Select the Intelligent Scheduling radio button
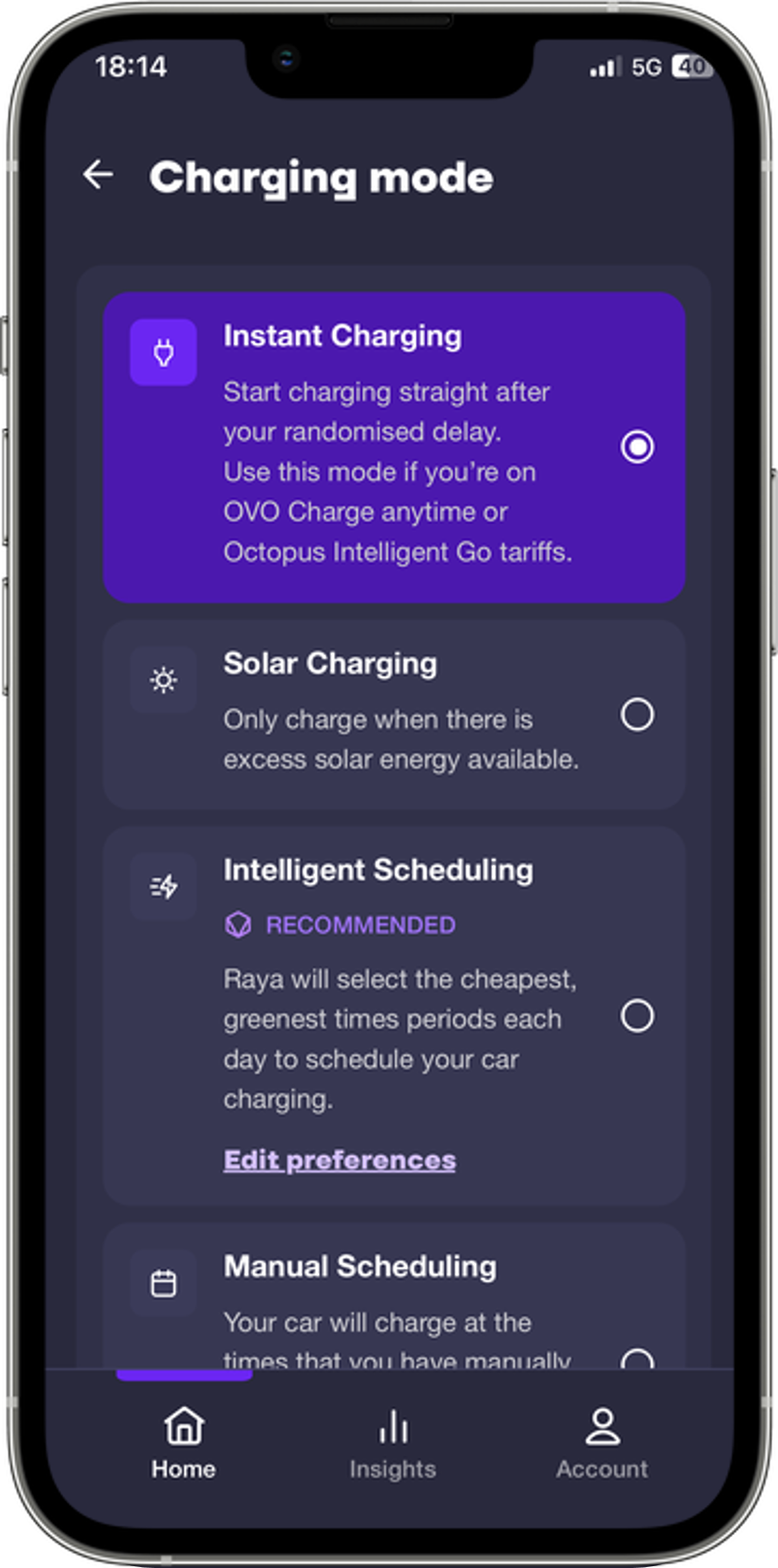The width and height of the screenshot is (778, 1568). click(x=637, y=1016)
